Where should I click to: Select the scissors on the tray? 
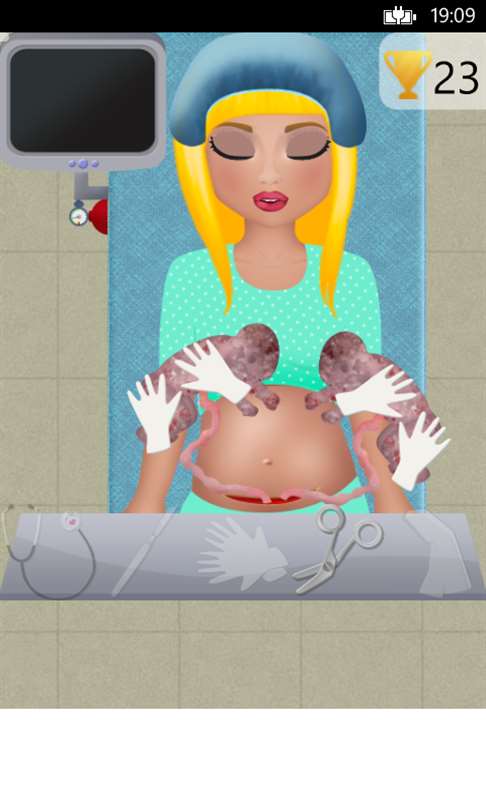point(338,550)
